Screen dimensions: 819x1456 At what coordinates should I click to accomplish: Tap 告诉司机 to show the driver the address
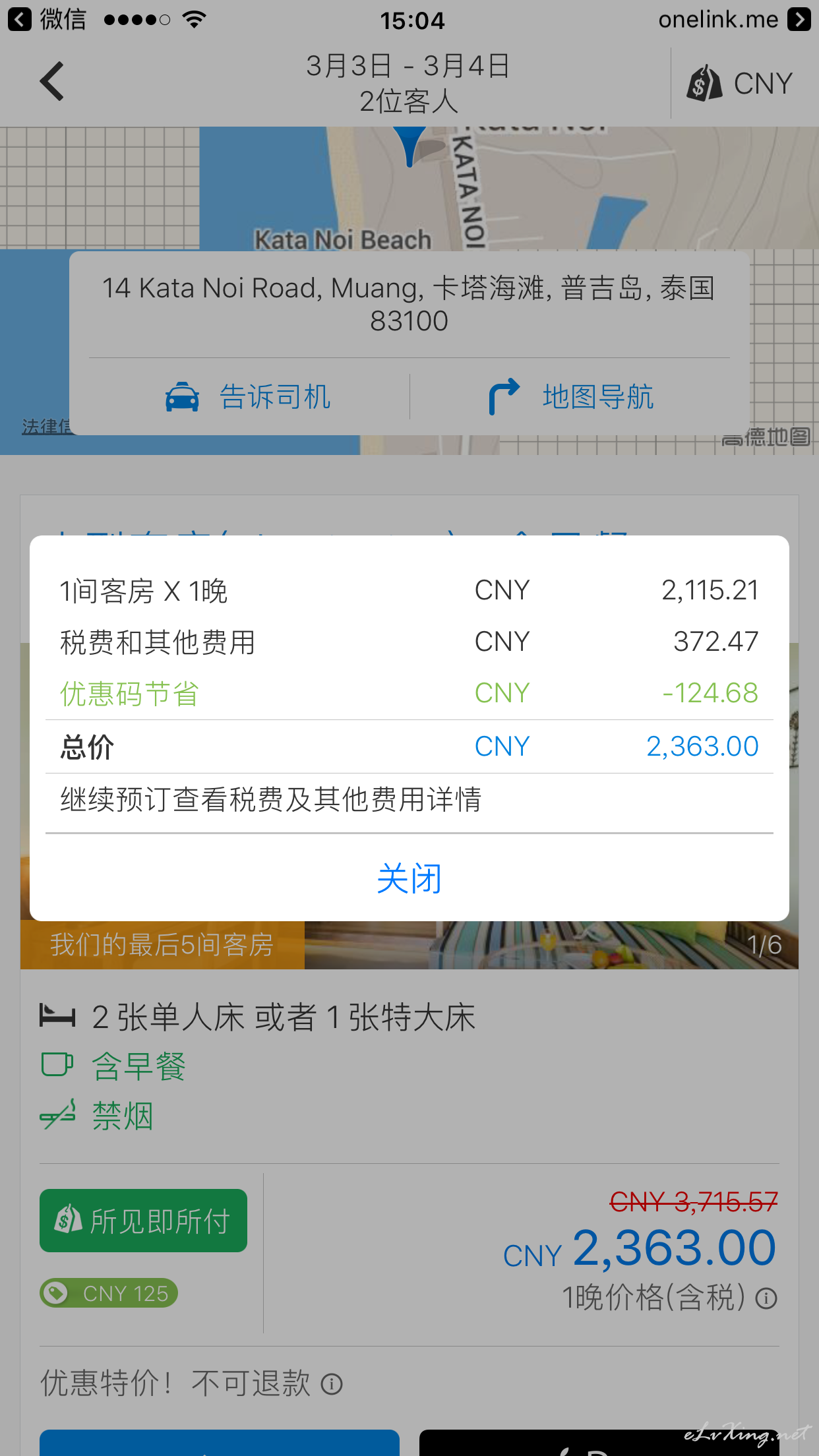click(x=248, y=397)
